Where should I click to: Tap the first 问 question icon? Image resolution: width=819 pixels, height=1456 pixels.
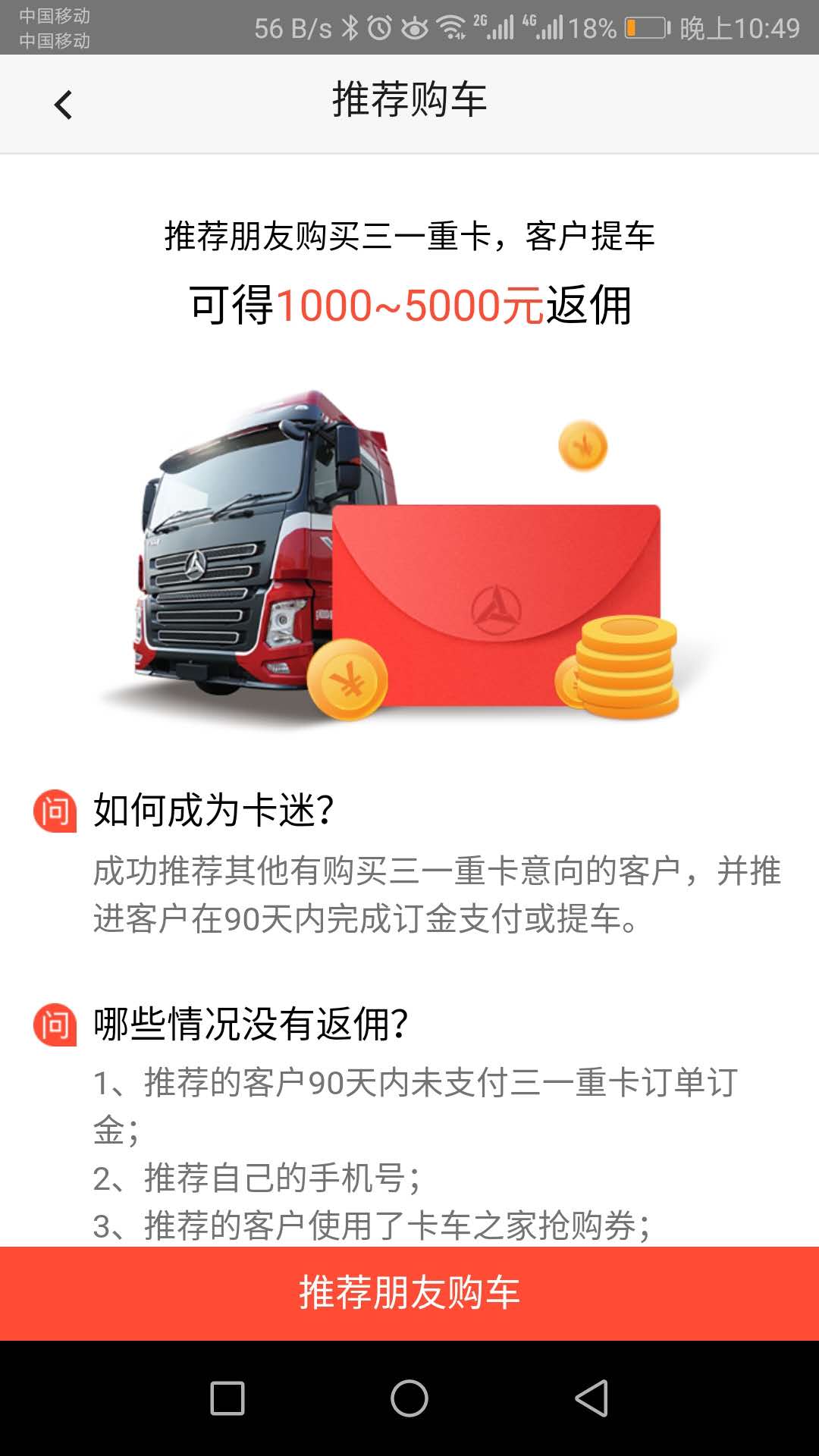pos(55,810)
